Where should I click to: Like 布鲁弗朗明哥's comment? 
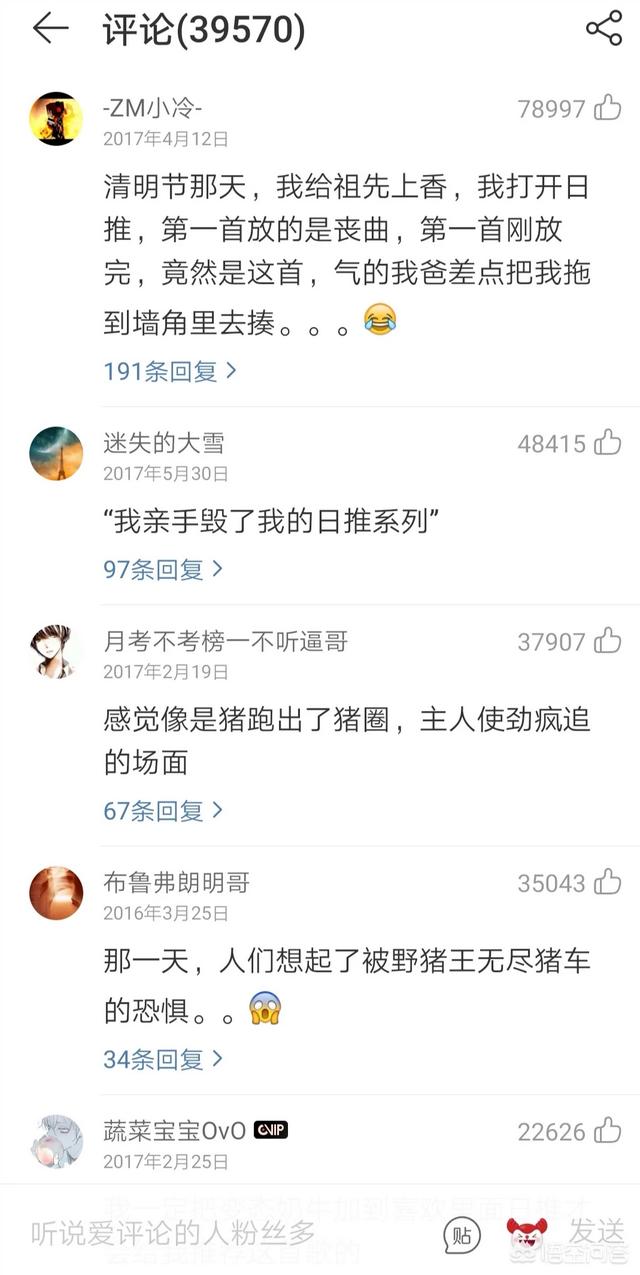click(607, 882)
